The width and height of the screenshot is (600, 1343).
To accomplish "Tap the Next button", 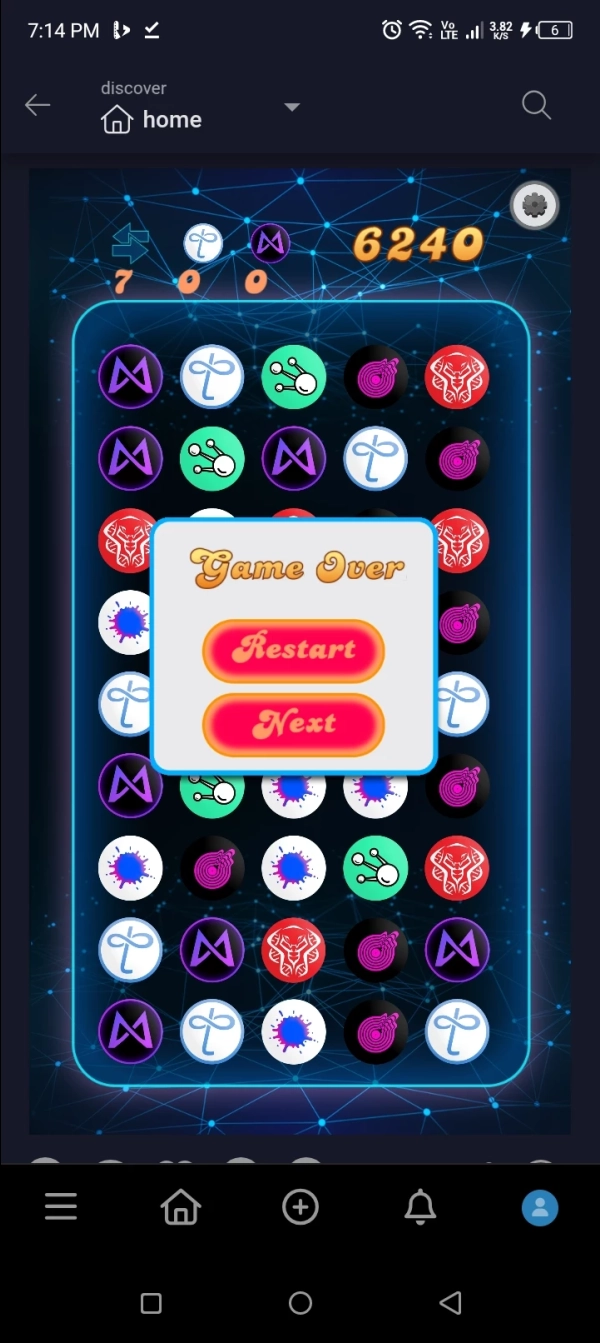I will [293, 724].
